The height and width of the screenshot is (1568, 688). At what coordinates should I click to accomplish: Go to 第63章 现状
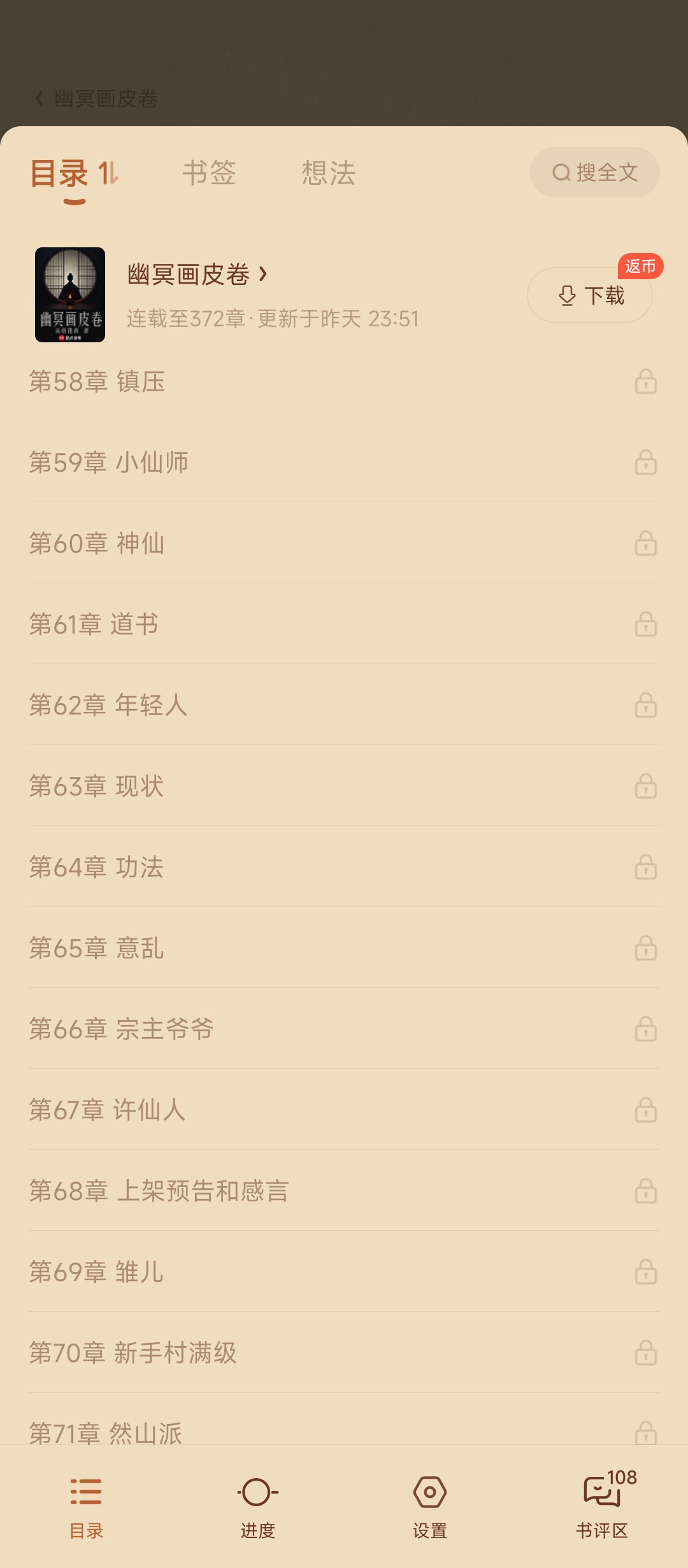pos(96,787)
